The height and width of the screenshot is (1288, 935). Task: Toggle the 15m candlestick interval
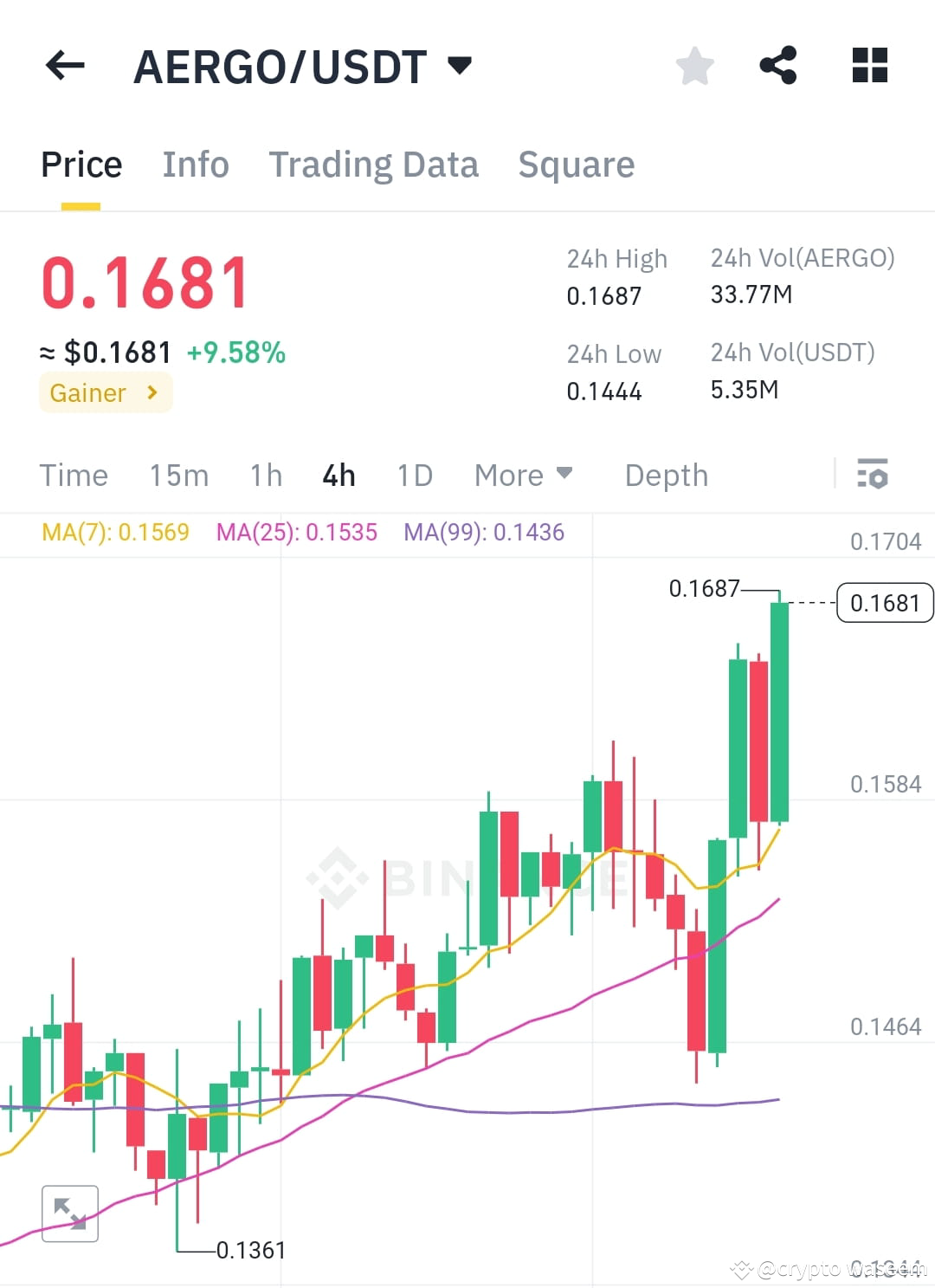coord(177,475)
